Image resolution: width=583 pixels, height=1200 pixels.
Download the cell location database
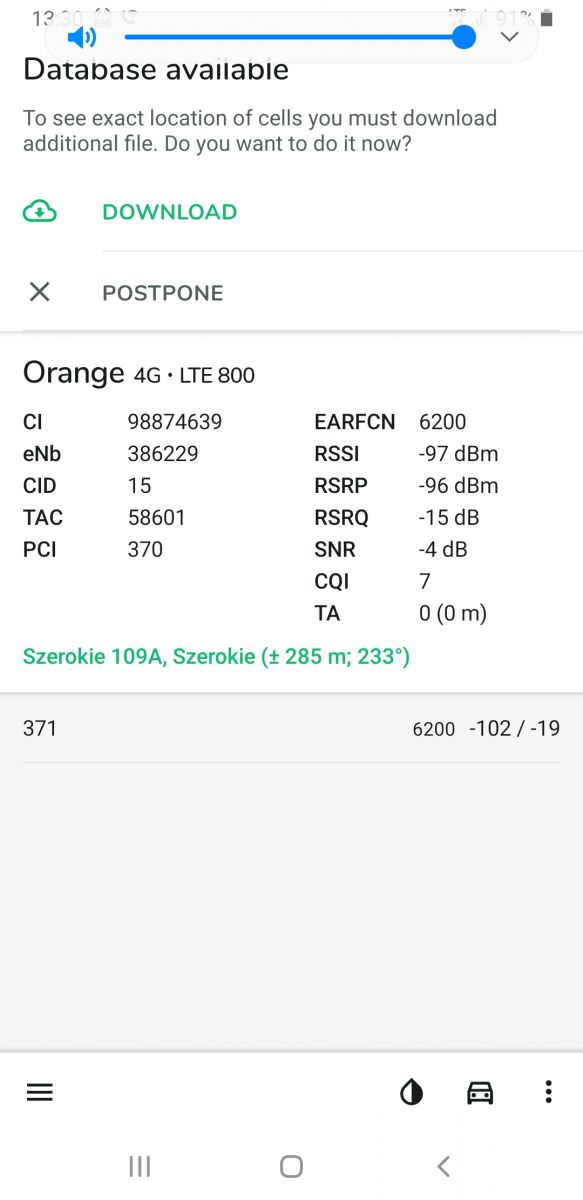coord(291,212)
